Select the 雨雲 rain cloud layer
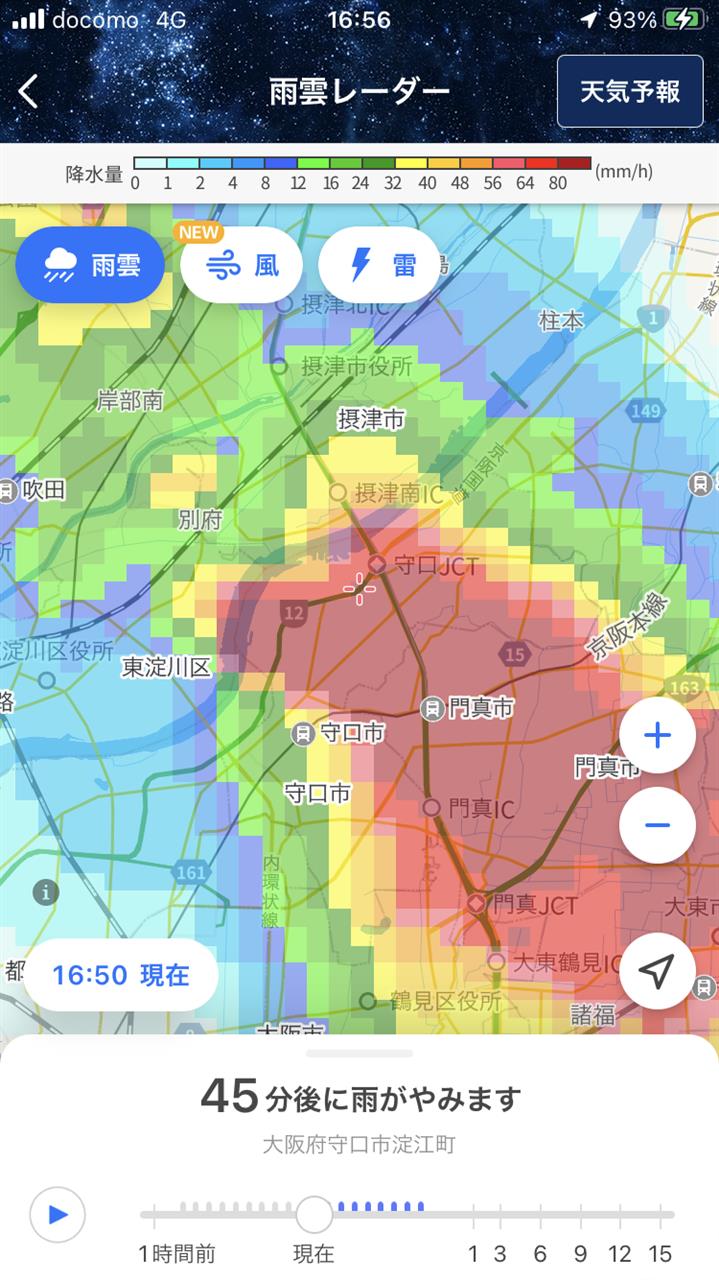This screenshot has height=1280, width=719. [x=91, y=265]
